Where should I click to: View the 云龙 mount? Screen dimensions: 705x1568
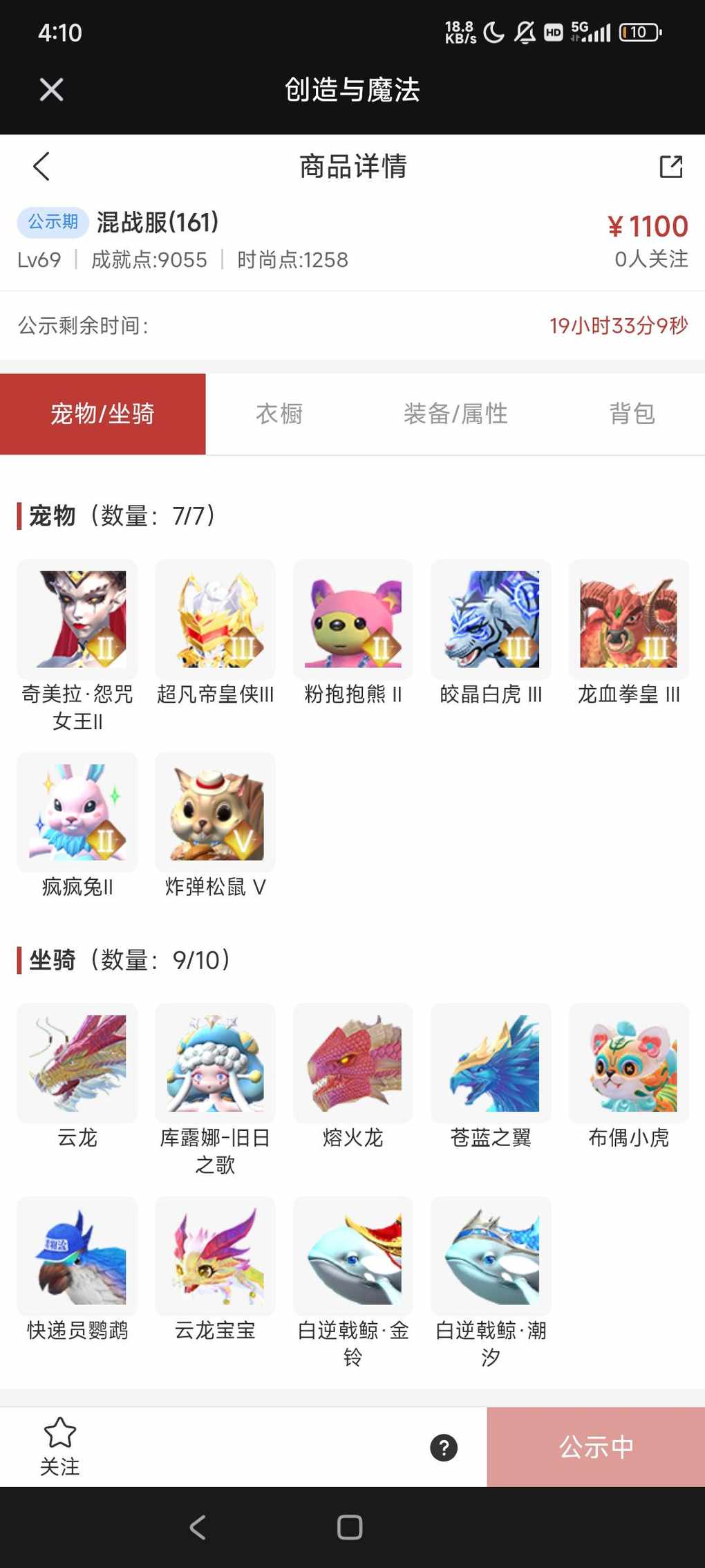pos(77,1063)
